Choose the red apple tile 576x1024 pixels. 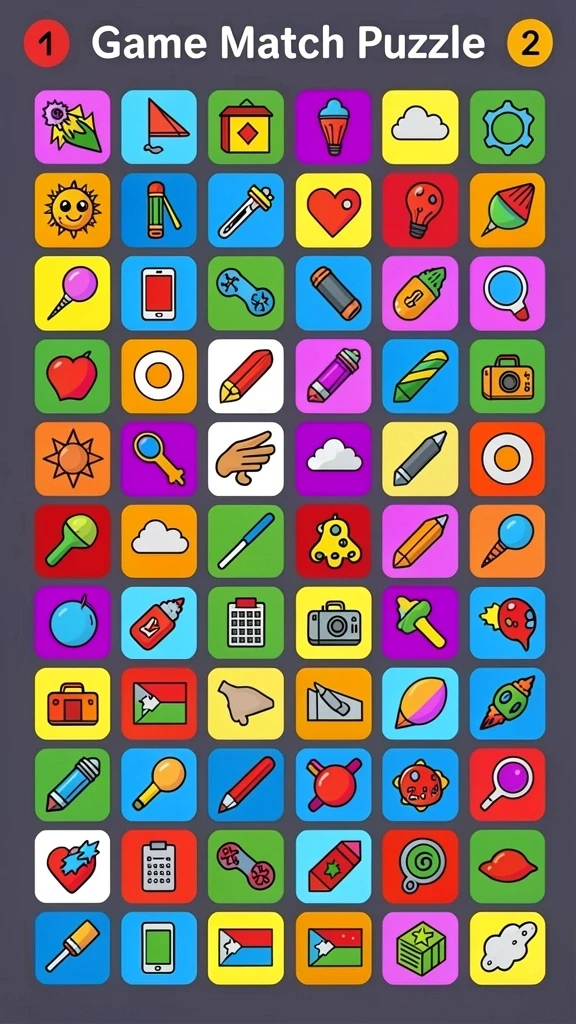point(72,376)
